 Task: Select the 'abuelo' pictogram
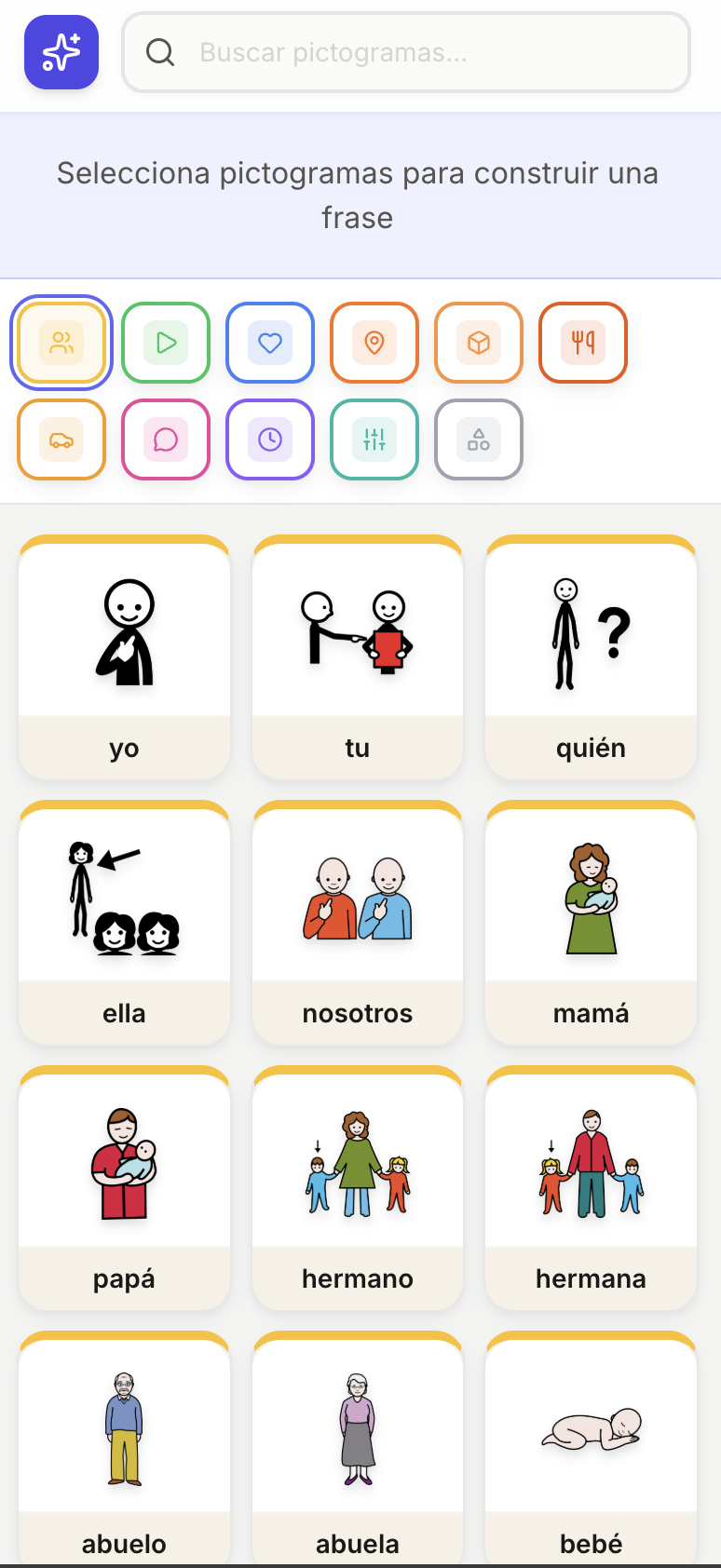click(124, 1448)
